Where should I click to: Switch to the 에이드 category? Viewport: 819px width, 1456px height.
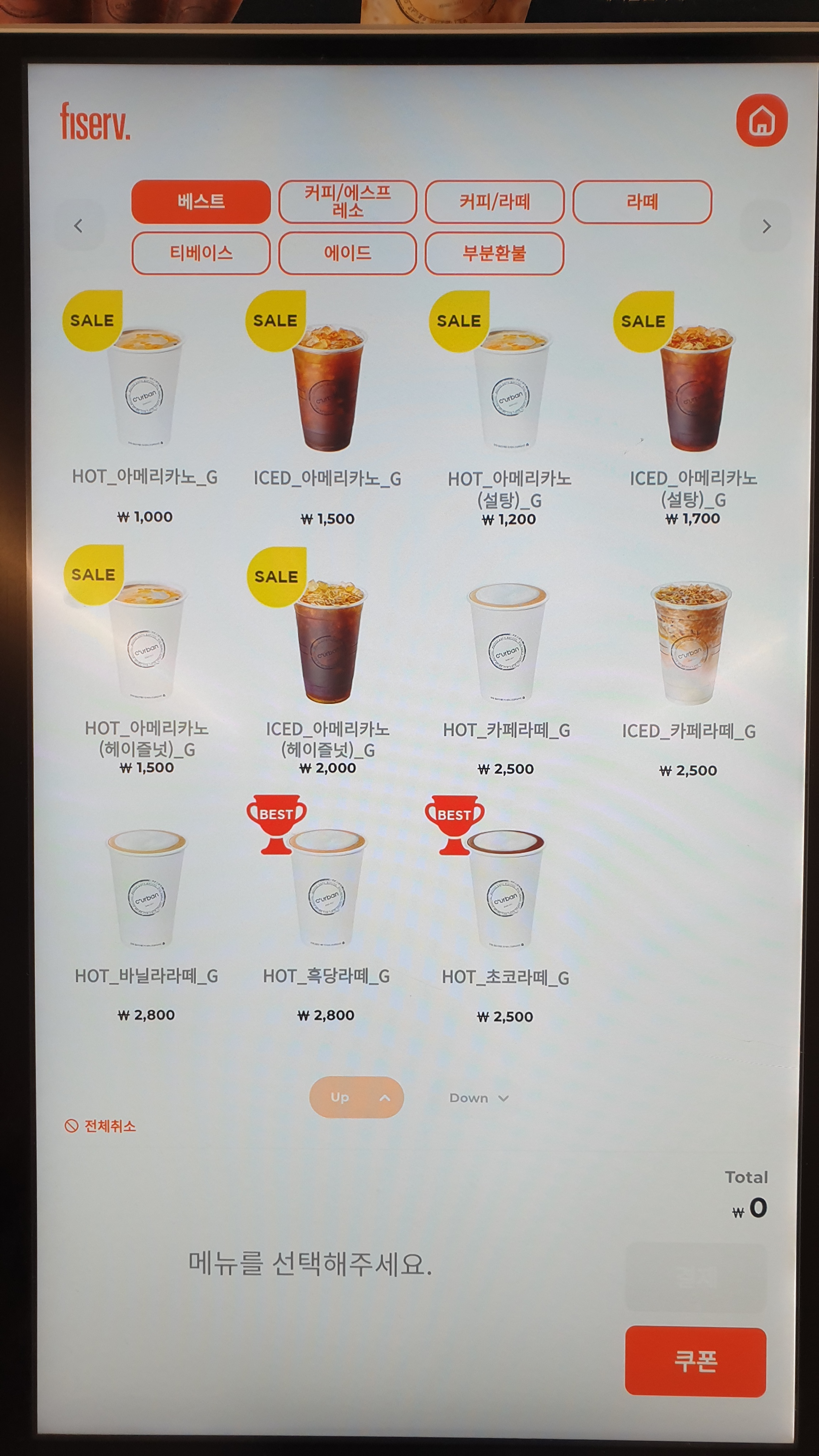348,253
